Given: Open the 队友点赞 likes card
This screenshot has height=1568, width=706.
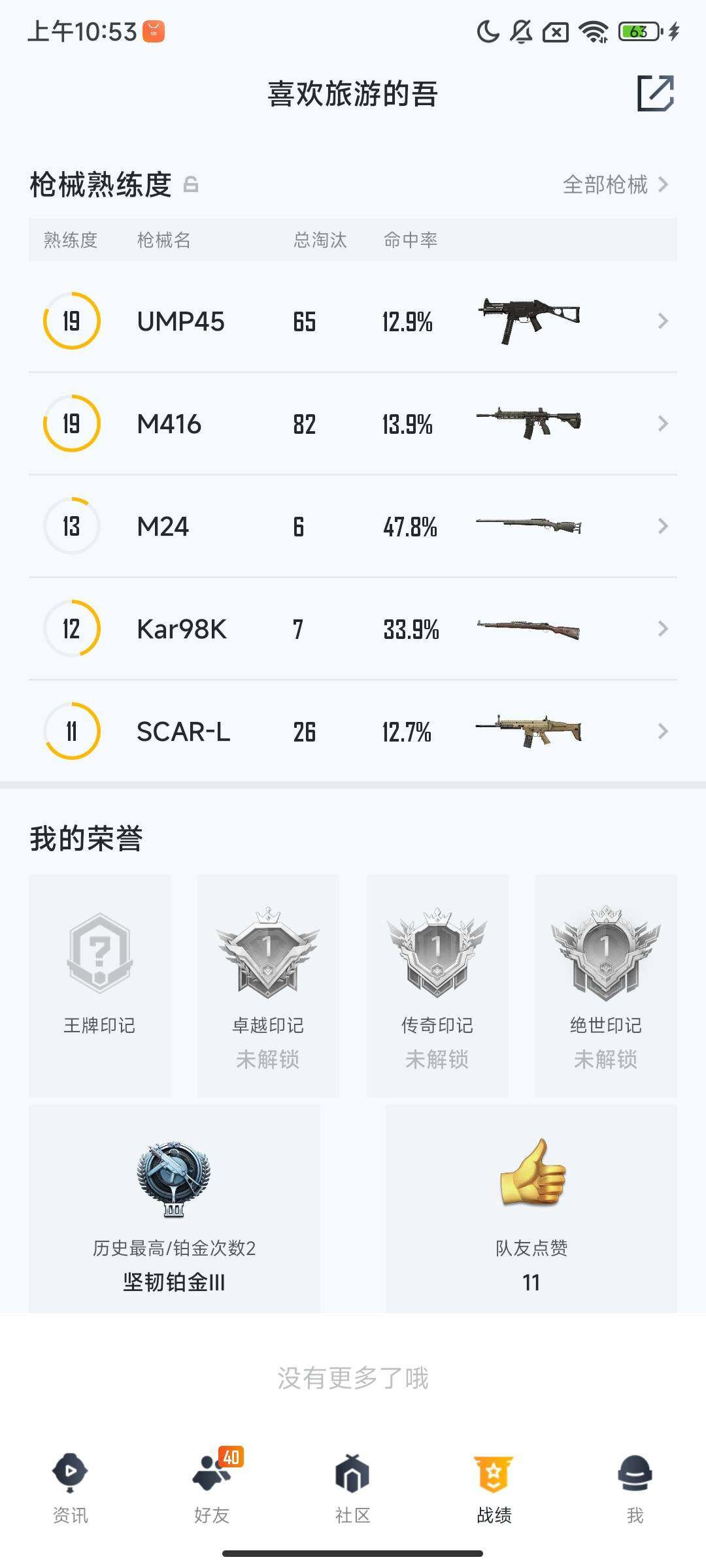Looking at the screenshot, I should pyautogui.click(x=531, y=1209).
